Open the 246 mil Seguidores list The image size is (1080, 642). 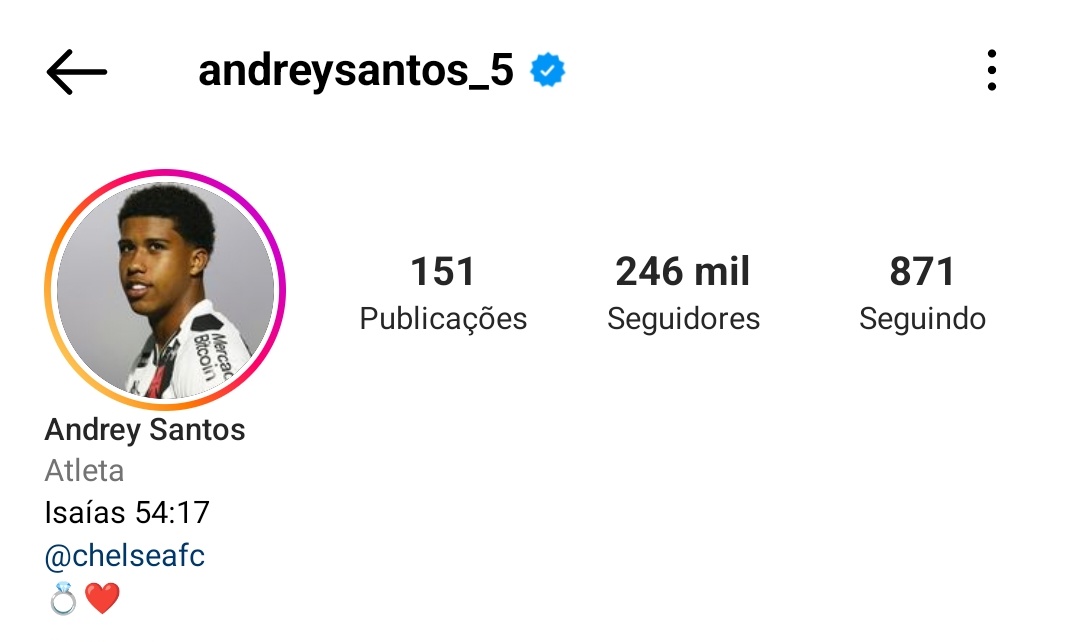683,293
